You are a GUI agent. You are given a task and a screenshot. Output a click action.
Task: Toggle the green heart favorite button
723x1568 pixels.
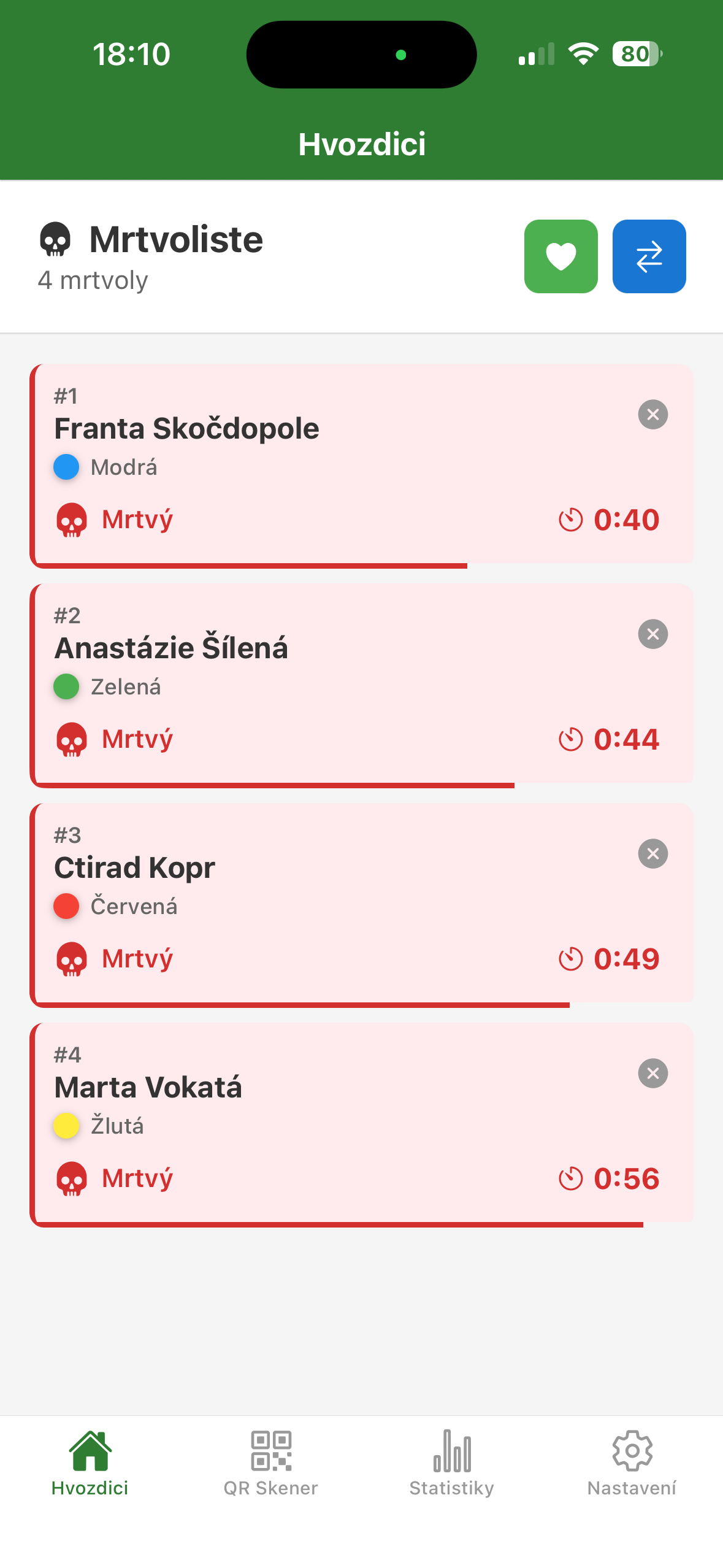tap(561, 256)
